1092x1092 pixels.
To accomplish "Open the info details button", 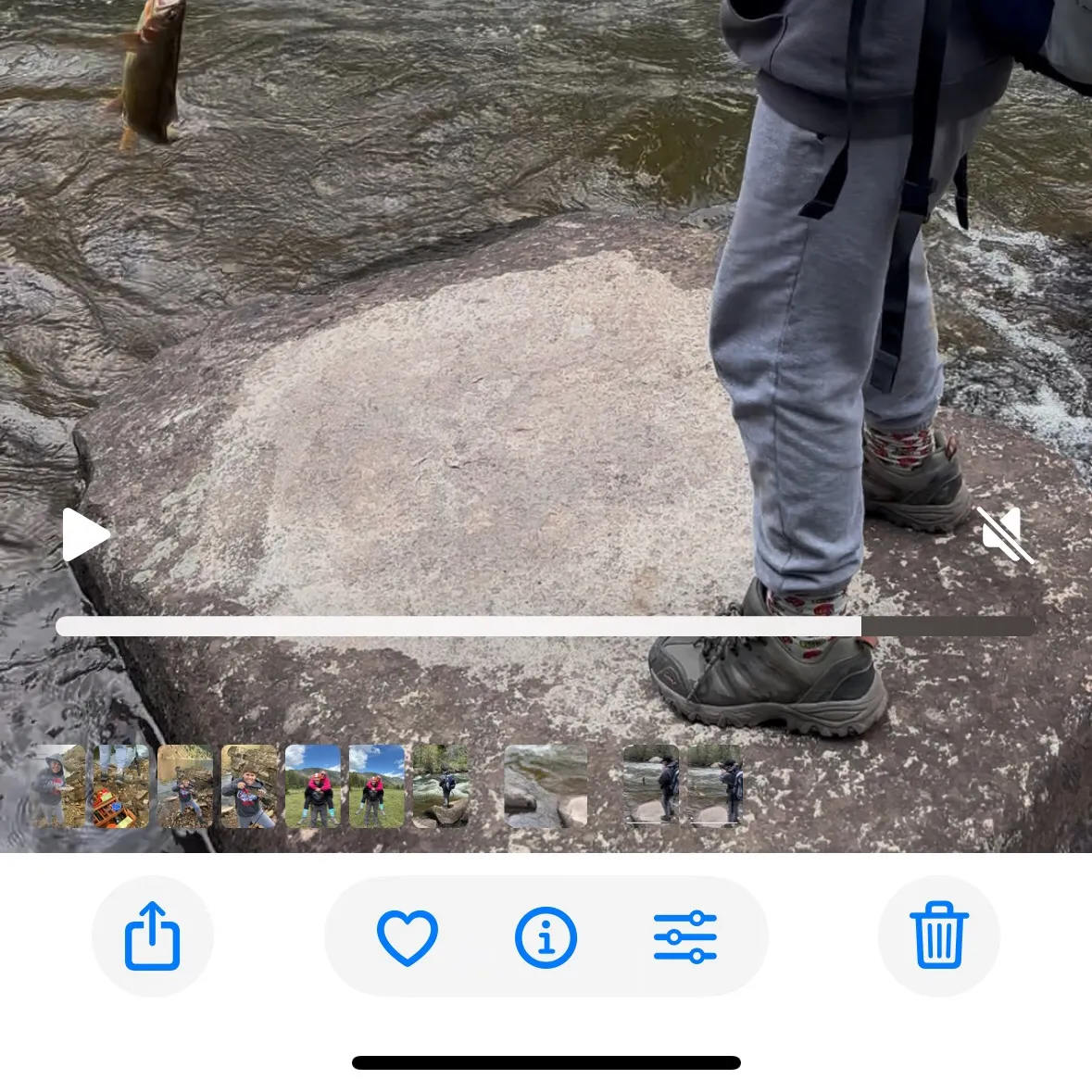I will (x=546, y=936).
